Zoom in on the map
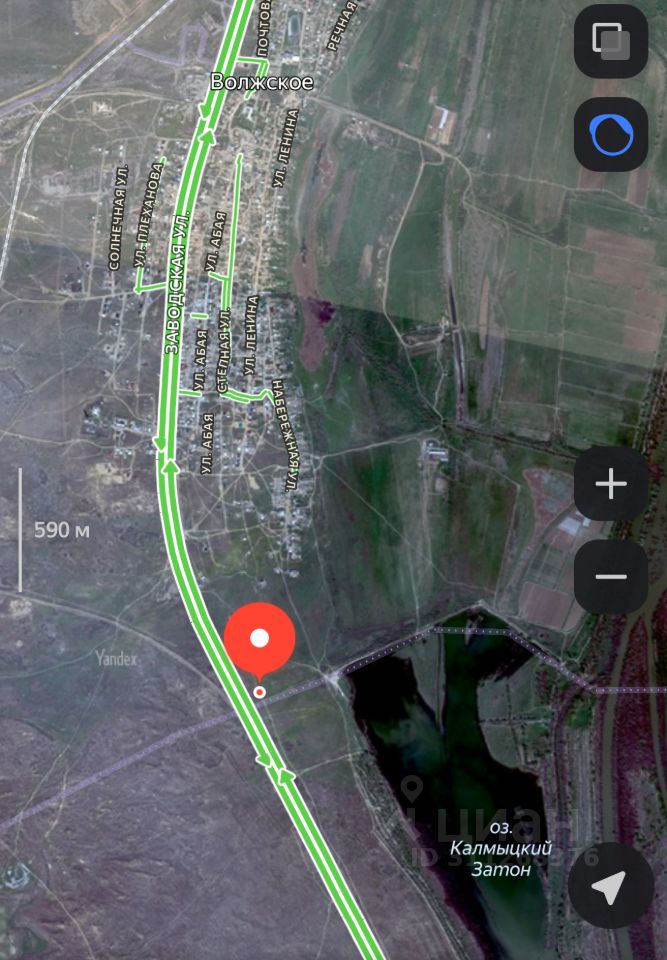Screen dimensions: 667x960 coord(611,484)
